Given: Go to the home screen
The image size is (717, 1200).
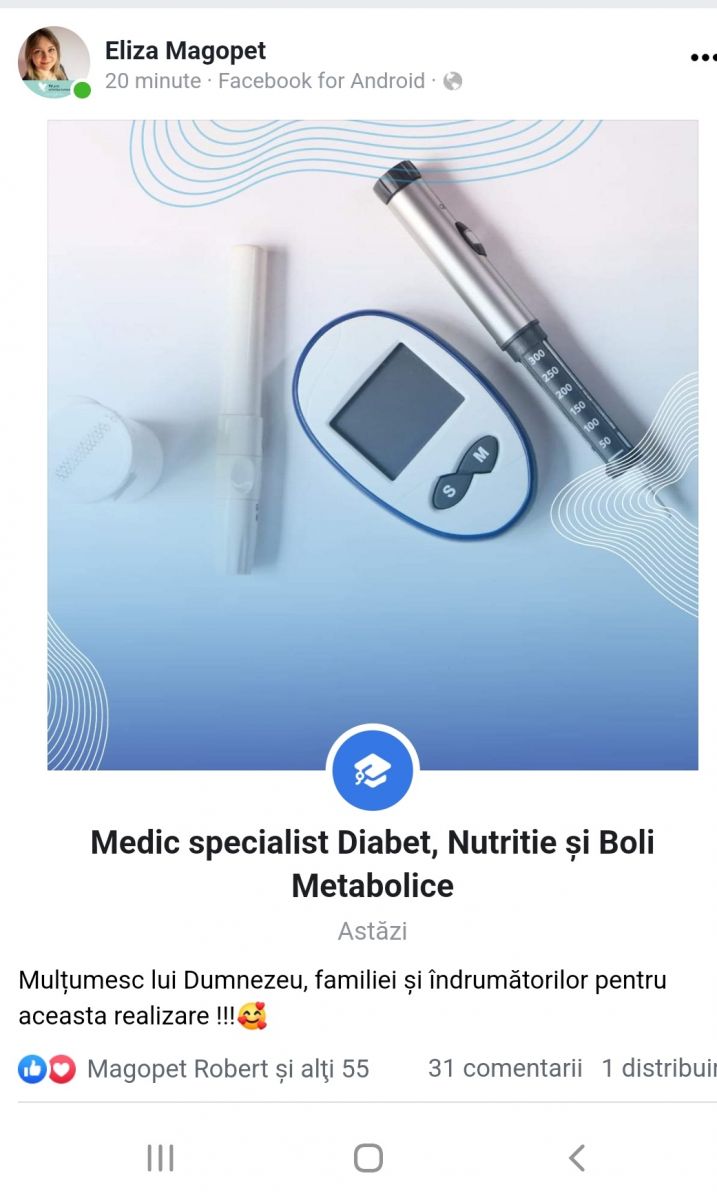Looking at the screenshot, I should (x=368, y=1158).
